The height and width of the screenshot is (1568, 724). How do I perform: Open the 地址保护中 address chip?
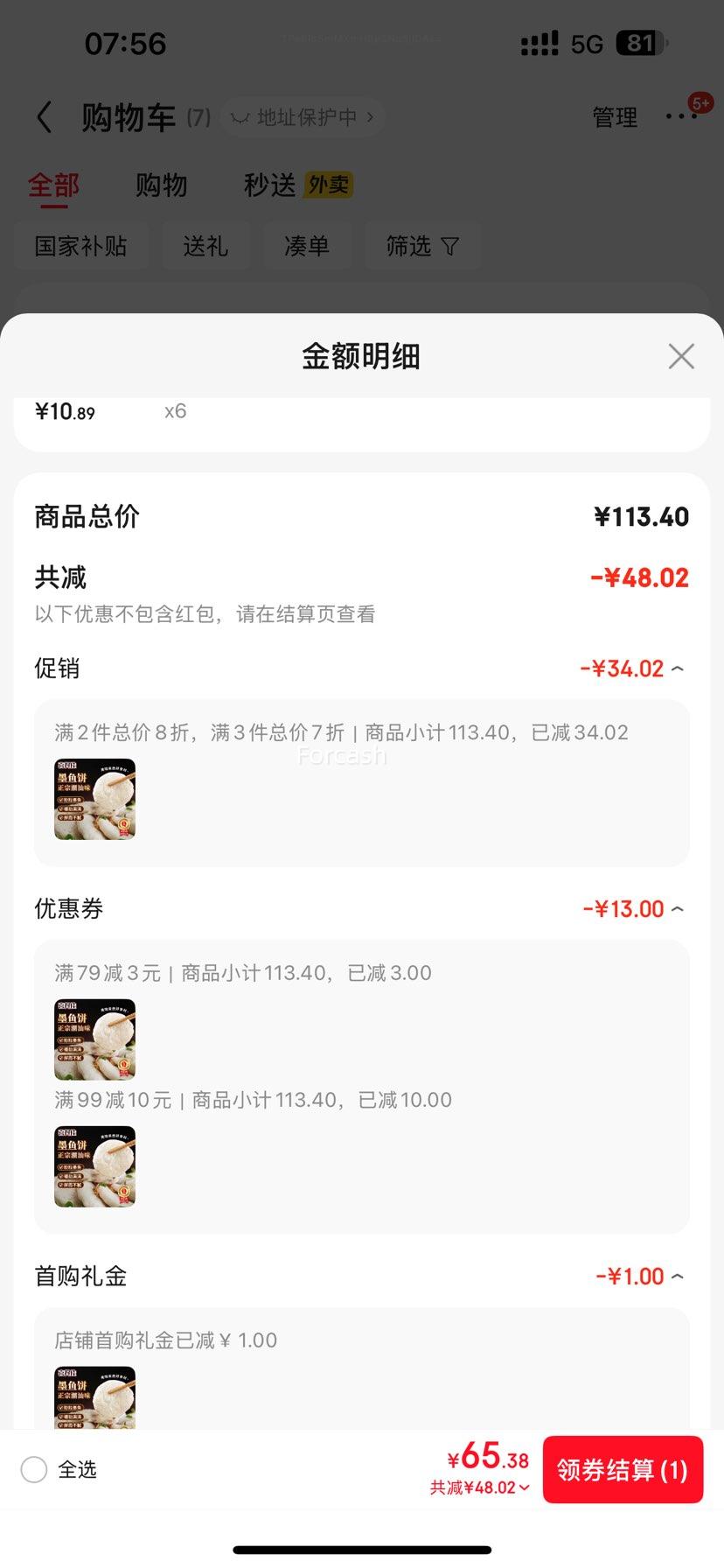point(303,117)
